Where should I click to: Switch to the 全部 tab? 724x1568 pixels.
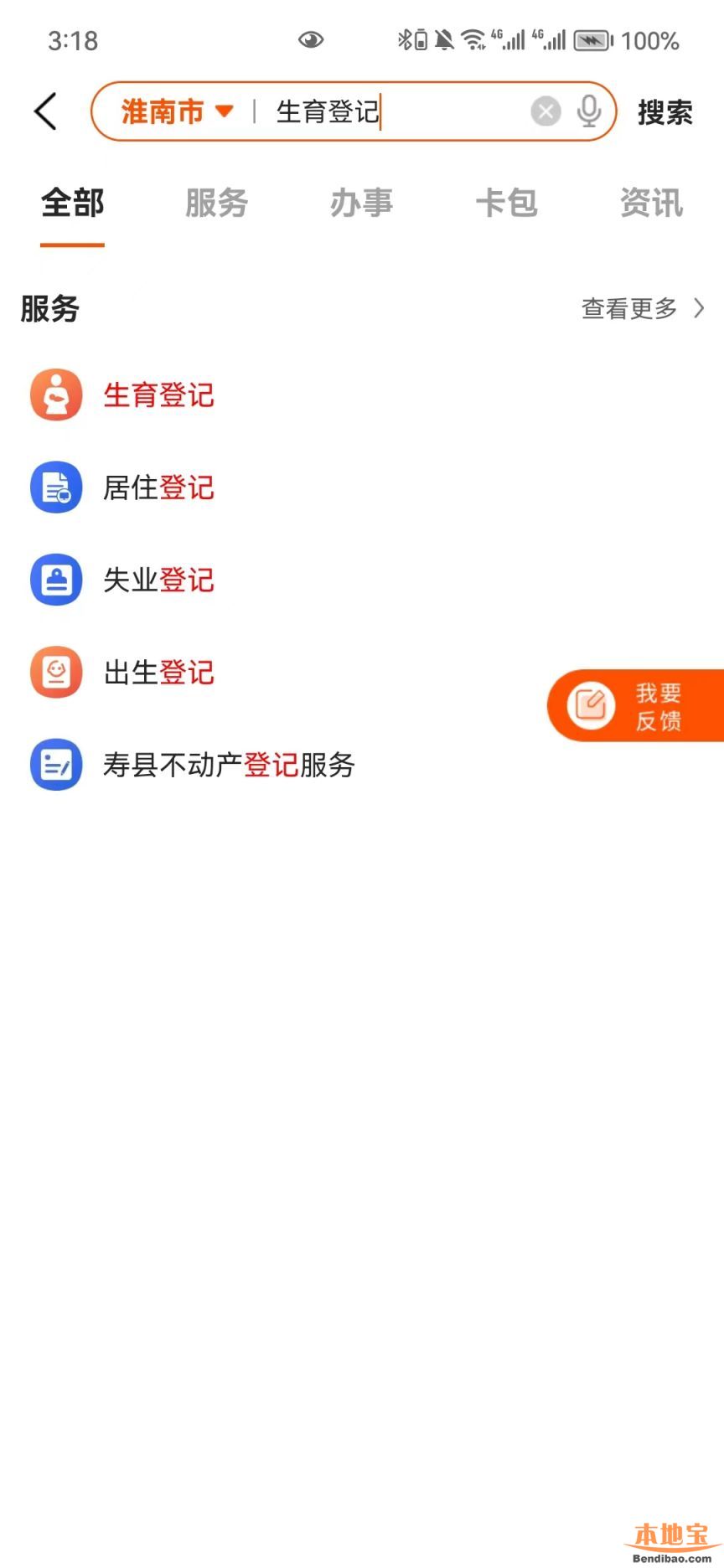pos(73,204)
